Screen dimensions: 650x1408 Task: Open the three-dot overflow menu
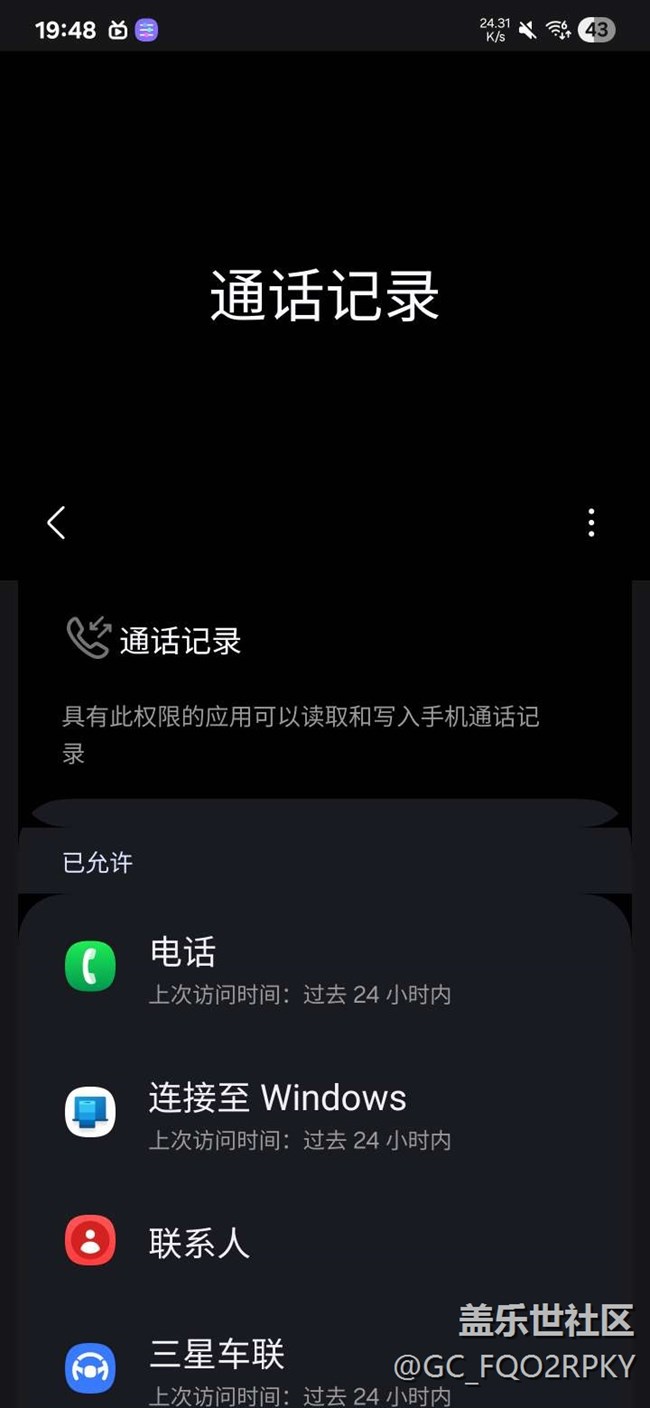click(592, 522)
